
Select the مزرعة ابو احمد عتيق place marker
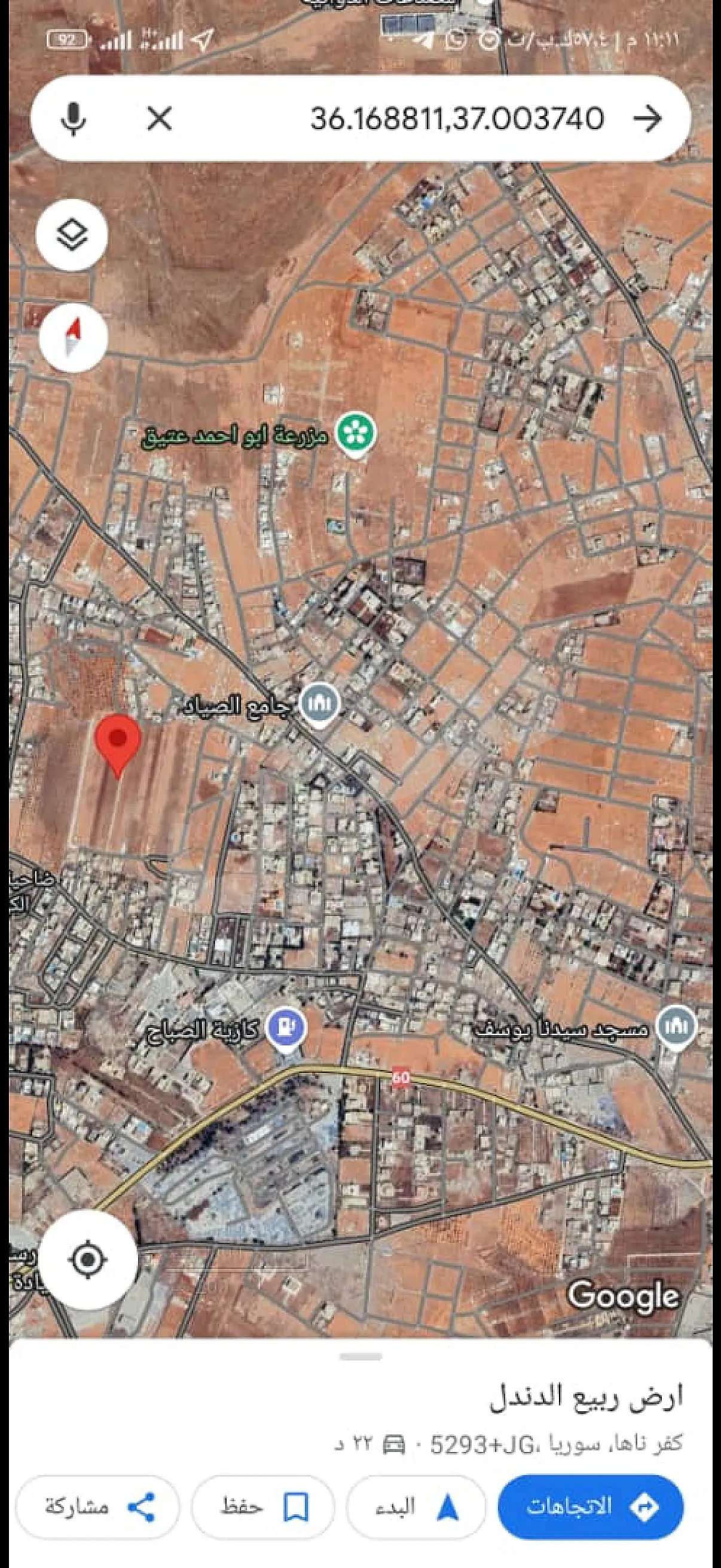tap(357, 434)
